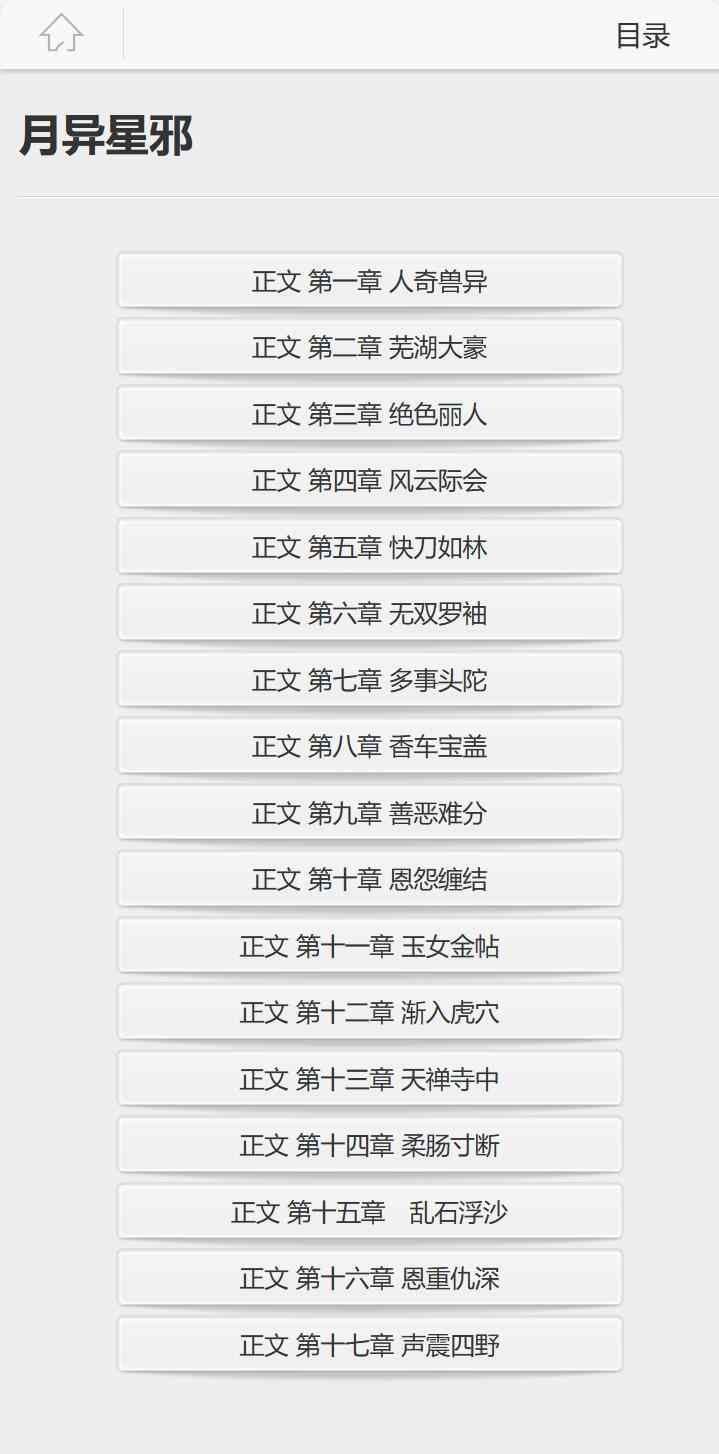The height and width of the screenshot is (1454, 719).
Task: Select chapter 第十二章 渐入虎穴
Action: [370, 1012]
